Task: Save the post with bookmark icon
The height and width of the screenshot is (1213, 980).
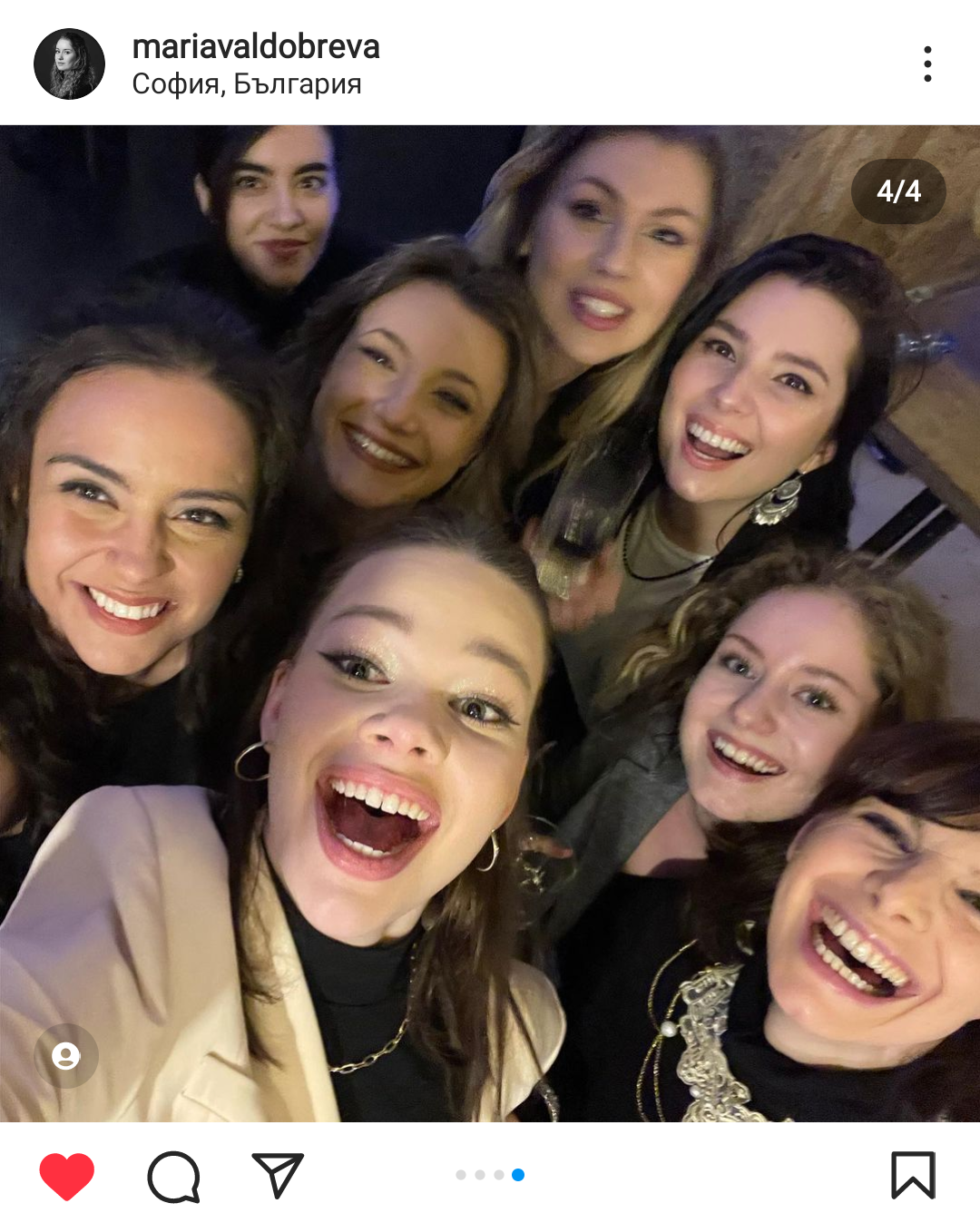Action: [913, 1175]
